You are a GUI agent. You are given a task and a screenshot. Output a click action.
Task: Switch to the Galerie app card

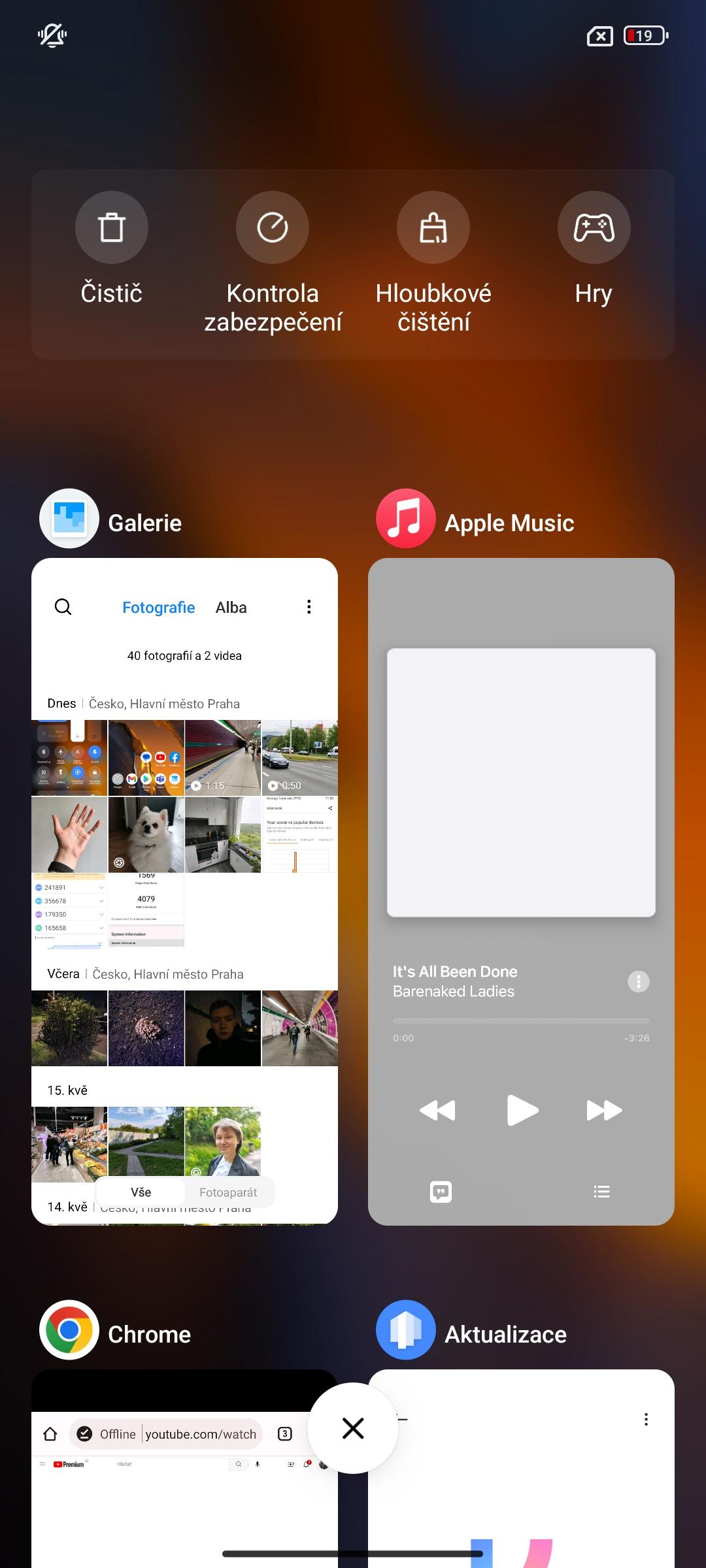pos(184,891)
